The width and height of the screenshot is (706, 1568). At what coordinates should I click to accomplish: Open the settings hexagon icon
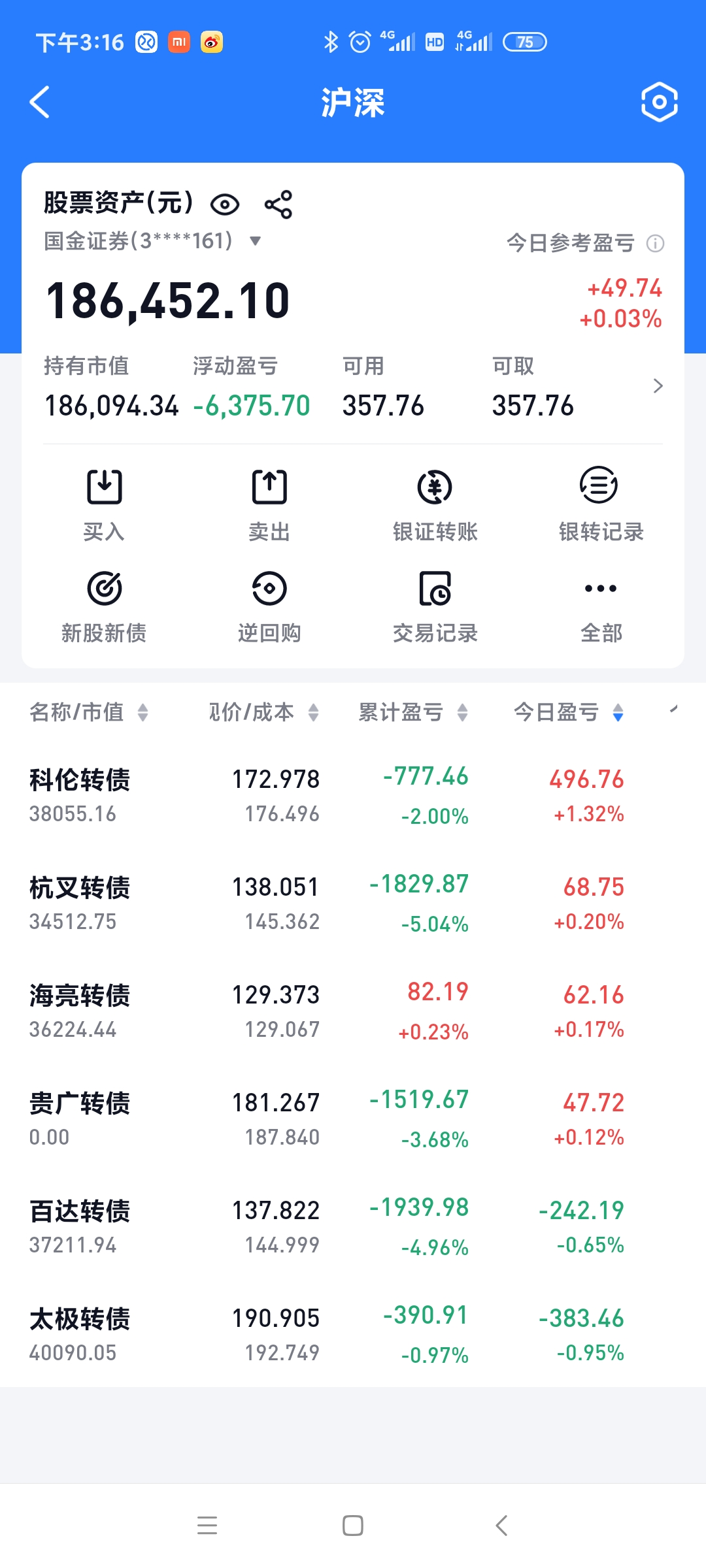click(x=659, y=103)
